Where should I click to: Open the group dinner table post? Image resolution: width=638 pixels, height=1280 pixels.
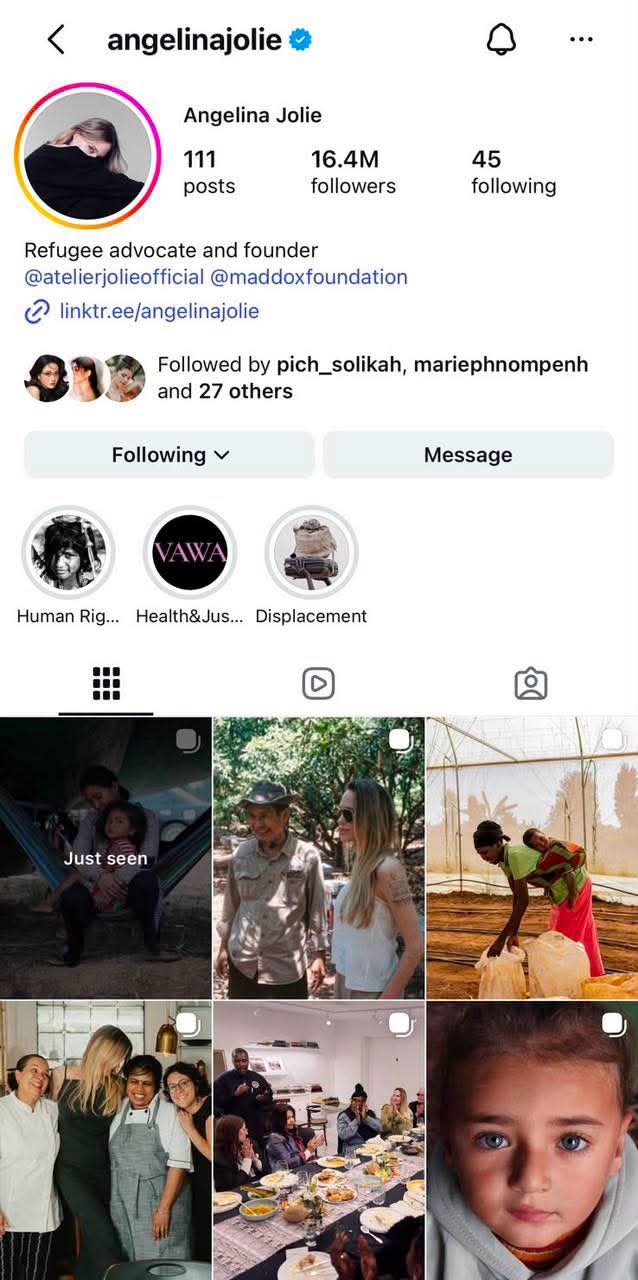(319, 1141)
